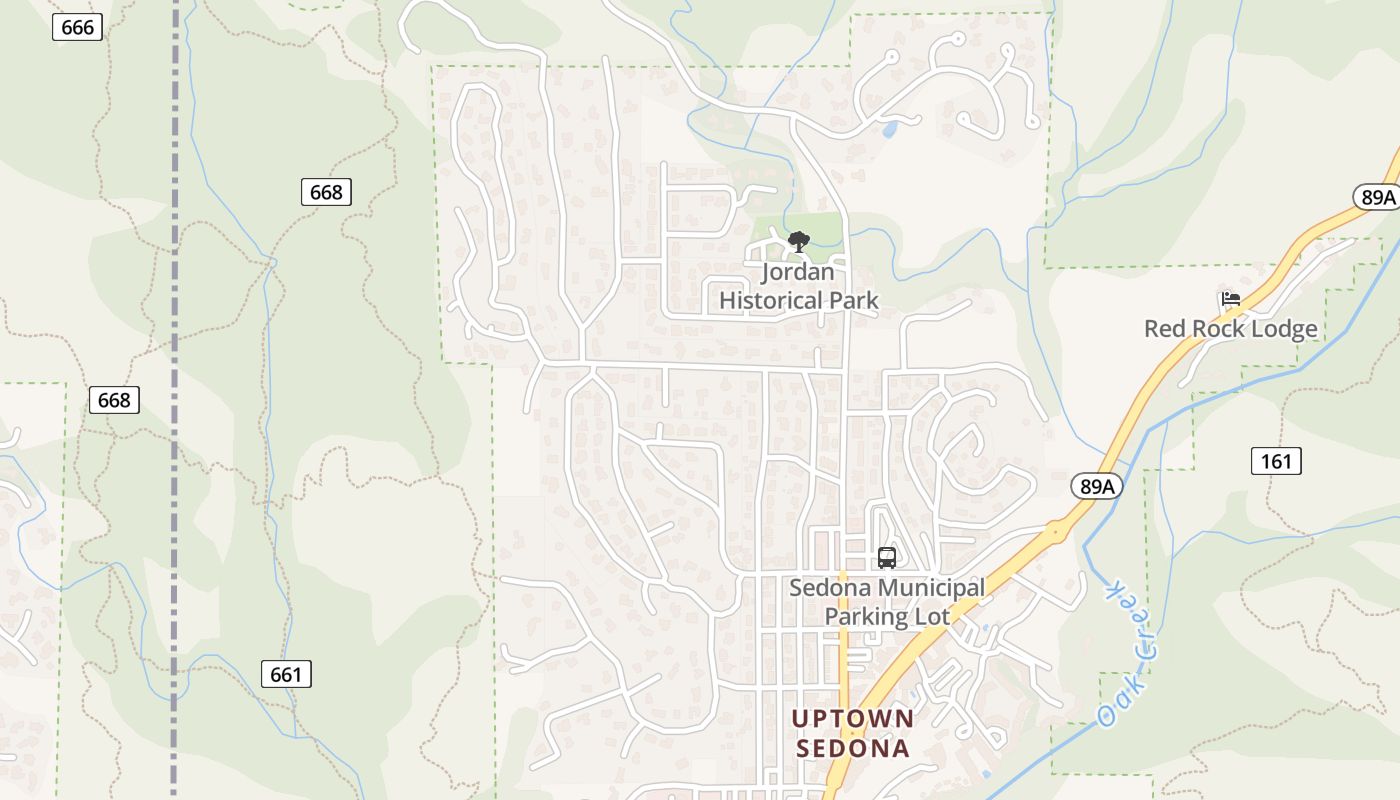
Task: Tap the Sedona Municipal Parking Lot bus marker
Action: [887, 558]
